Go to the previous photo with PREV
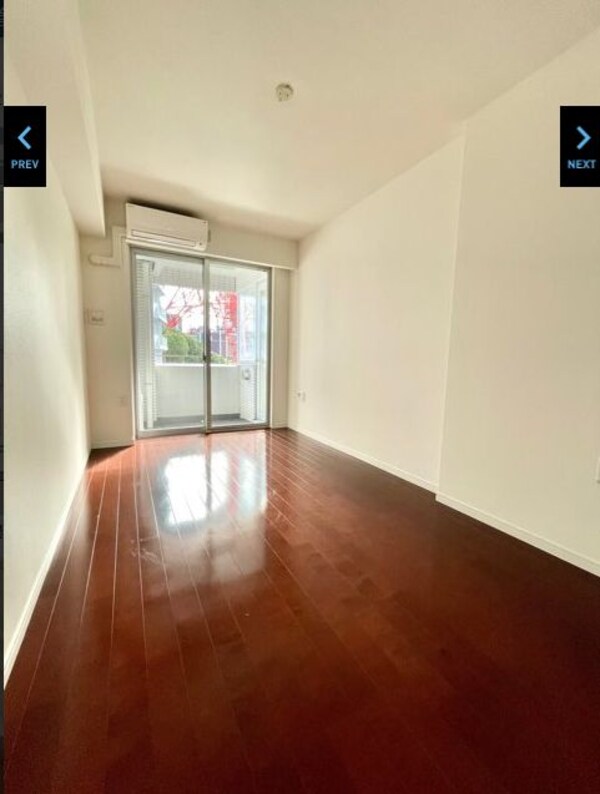This screenshot has width=600, height=794. [x=25, y=146]
